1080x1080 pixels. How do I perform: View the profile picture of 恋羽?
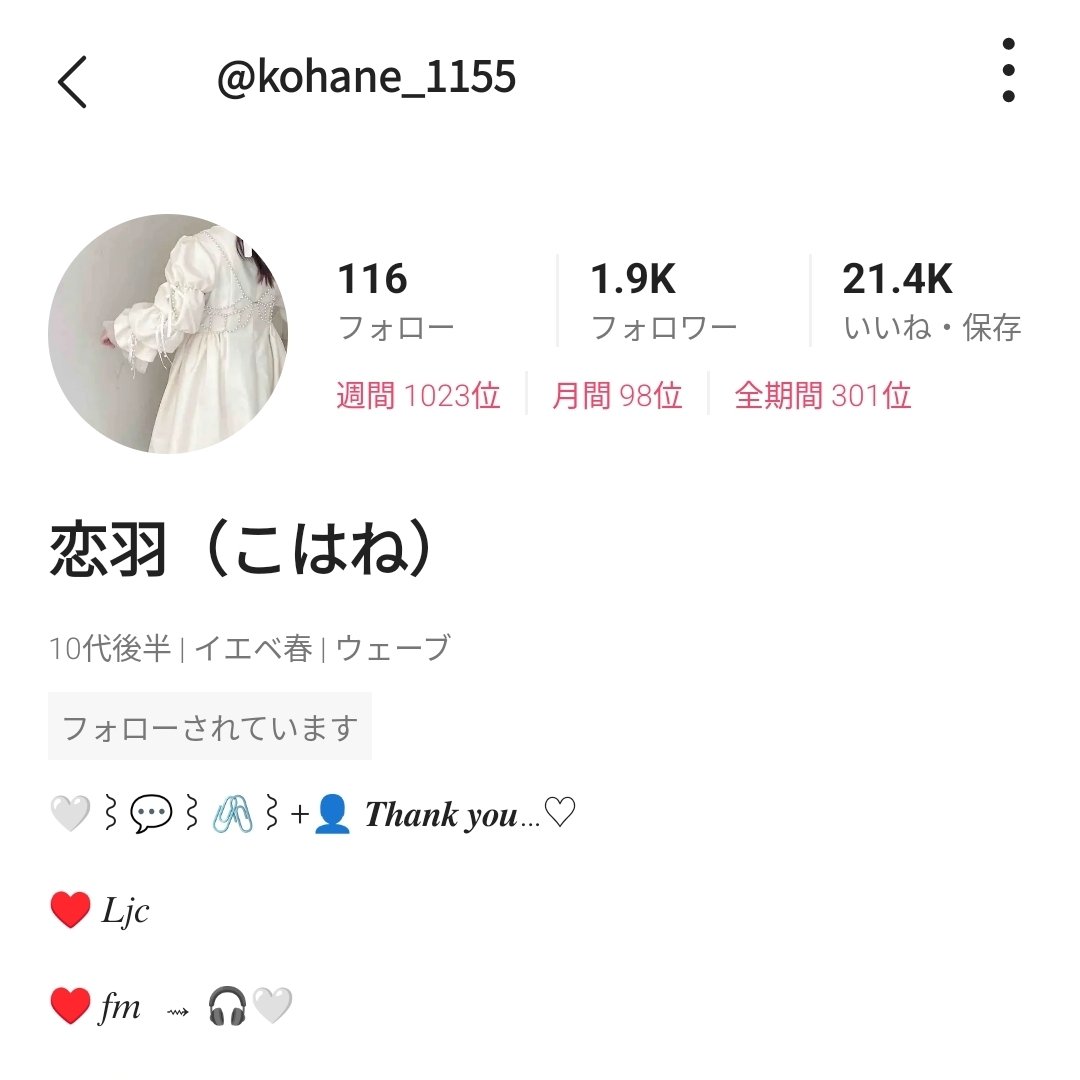[x=168, y=334]
